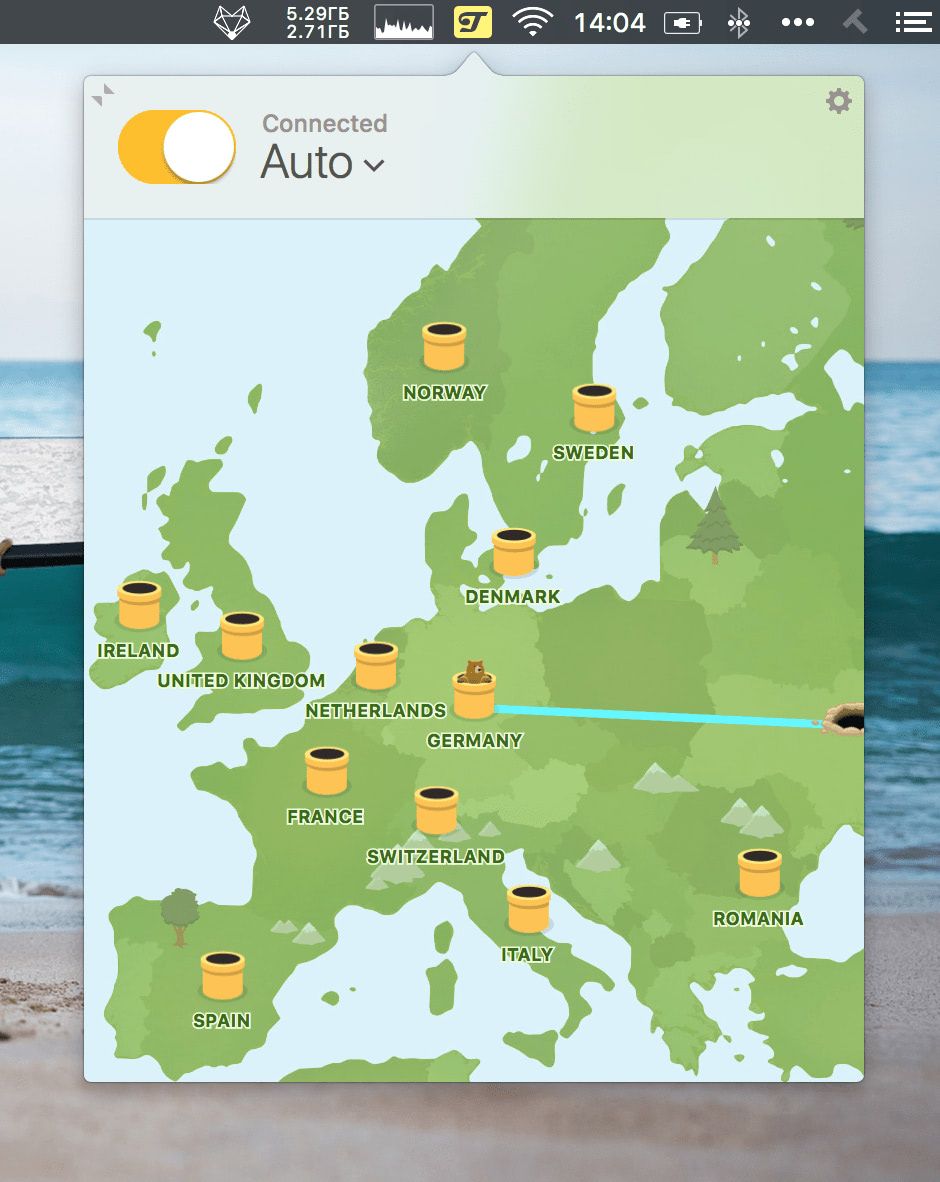
Task: Select the Sweden tunnel
Action: [x=594, y=408]
